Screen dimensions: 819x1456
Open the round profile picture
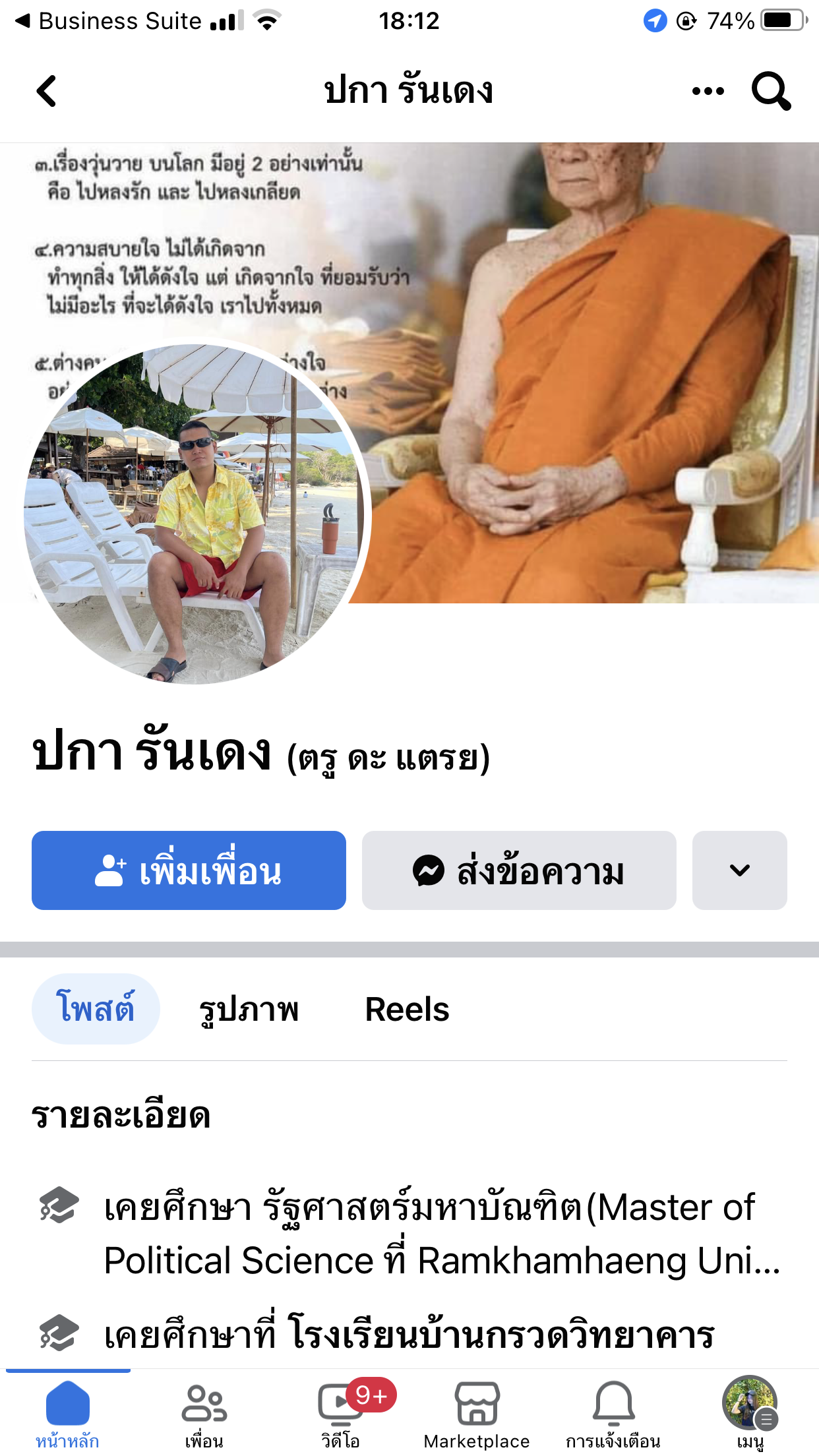(195, 513)
